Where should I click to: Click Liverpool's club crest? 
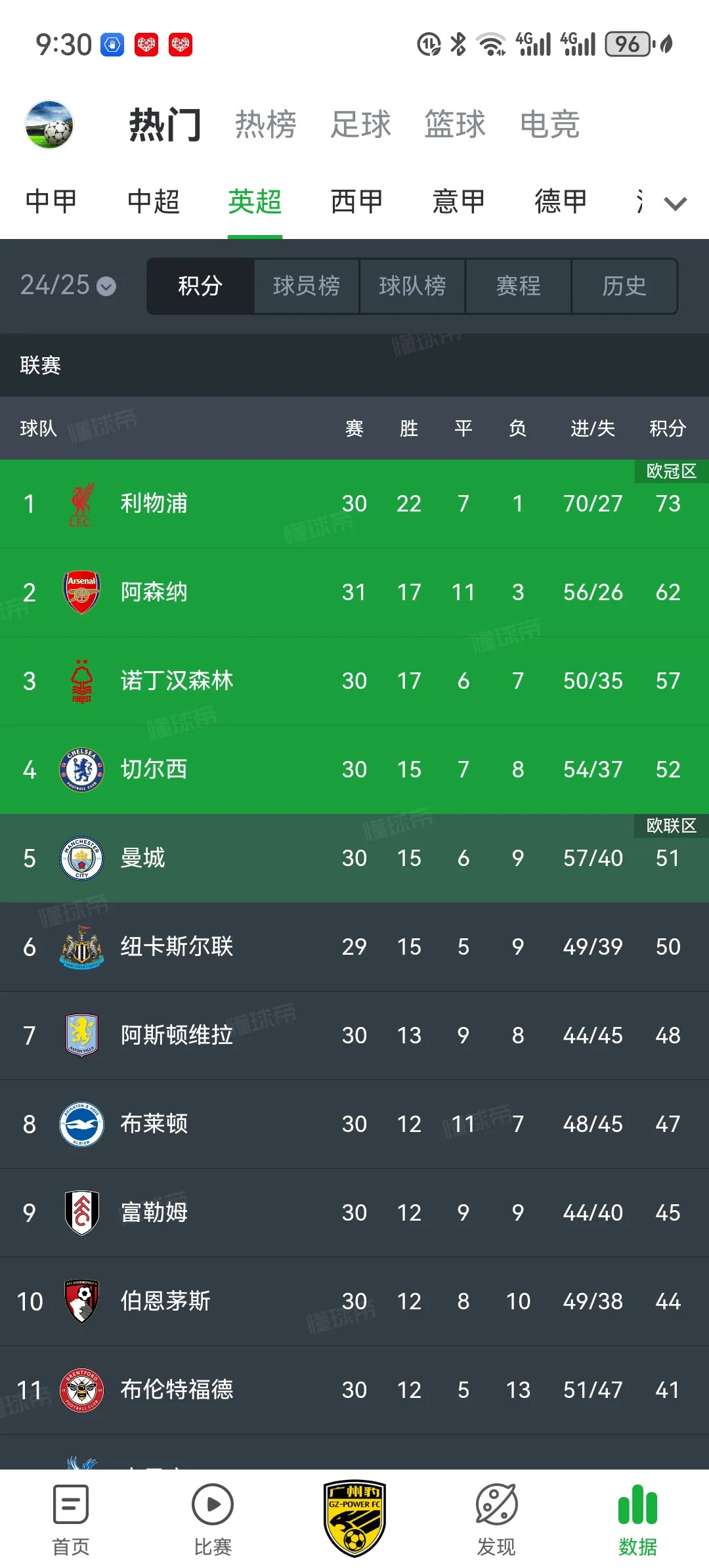[80, 504]
